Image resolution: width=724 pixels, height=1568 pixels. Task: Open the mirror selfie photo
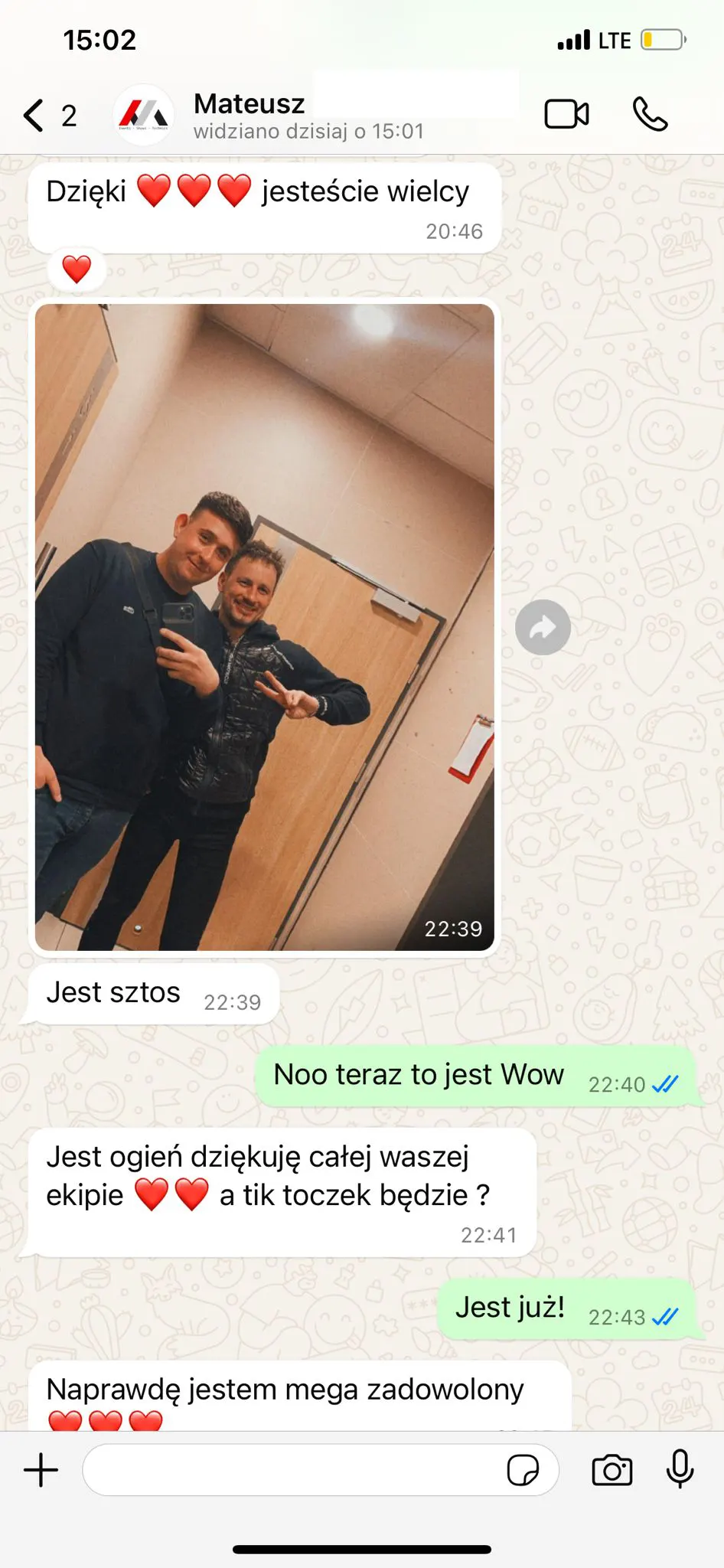264,626
